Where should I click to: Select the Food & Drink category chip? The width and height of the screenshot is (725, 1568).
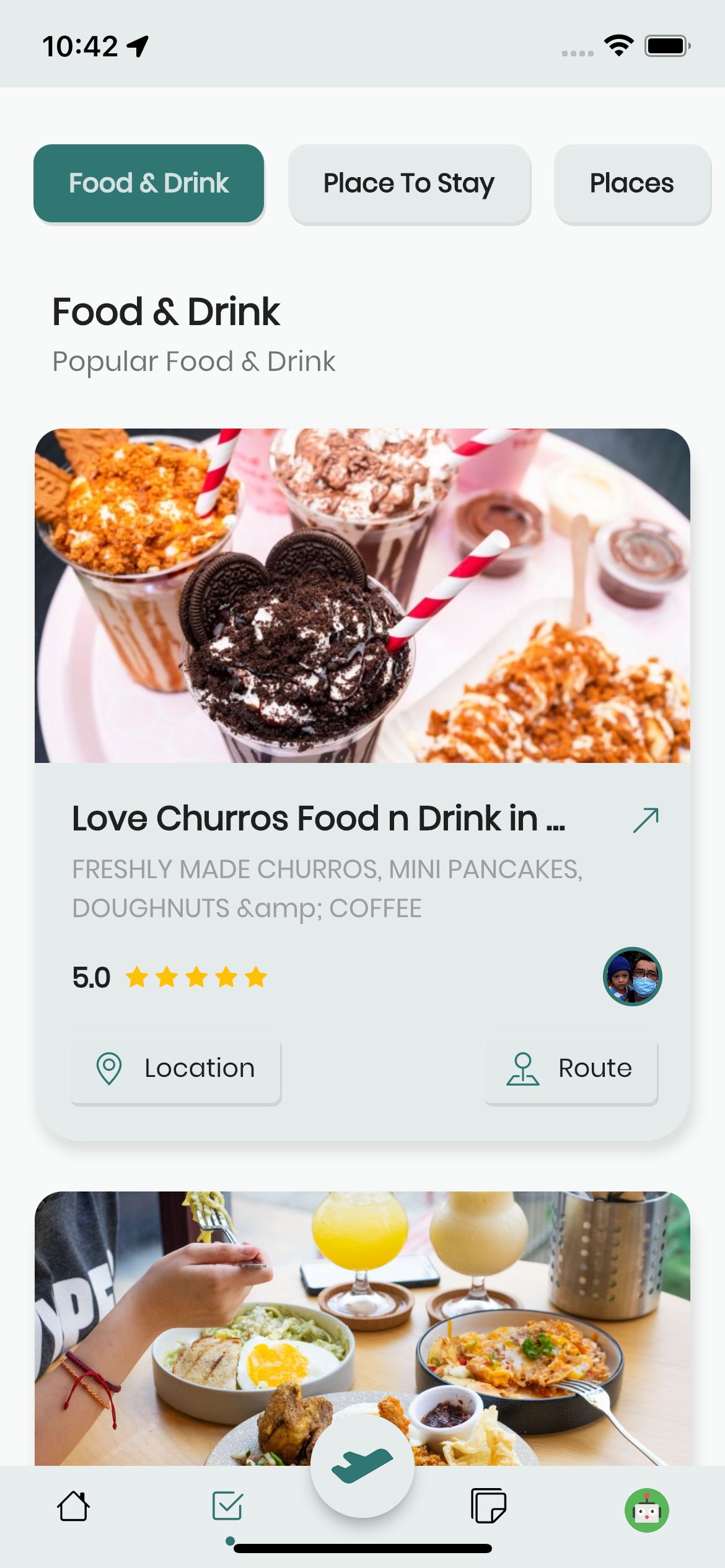coord(149,183)
